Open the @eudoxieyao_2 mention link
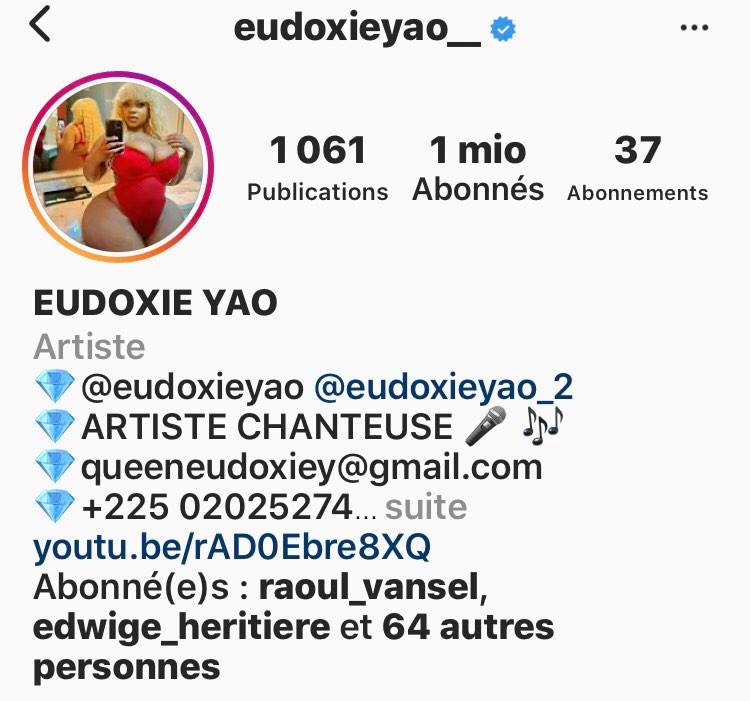Viewport: 750px width, 701px height. pos(444,387)
